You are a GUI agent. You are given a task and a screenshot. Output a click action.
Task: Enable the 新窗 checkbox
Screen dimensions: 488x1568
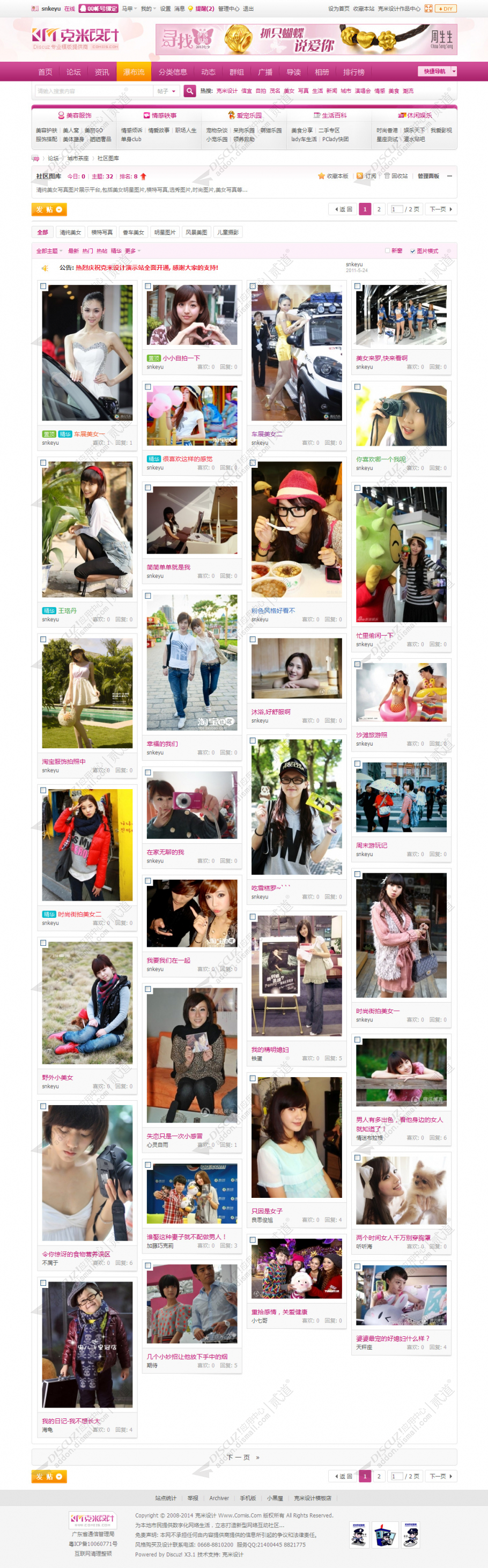388,251
